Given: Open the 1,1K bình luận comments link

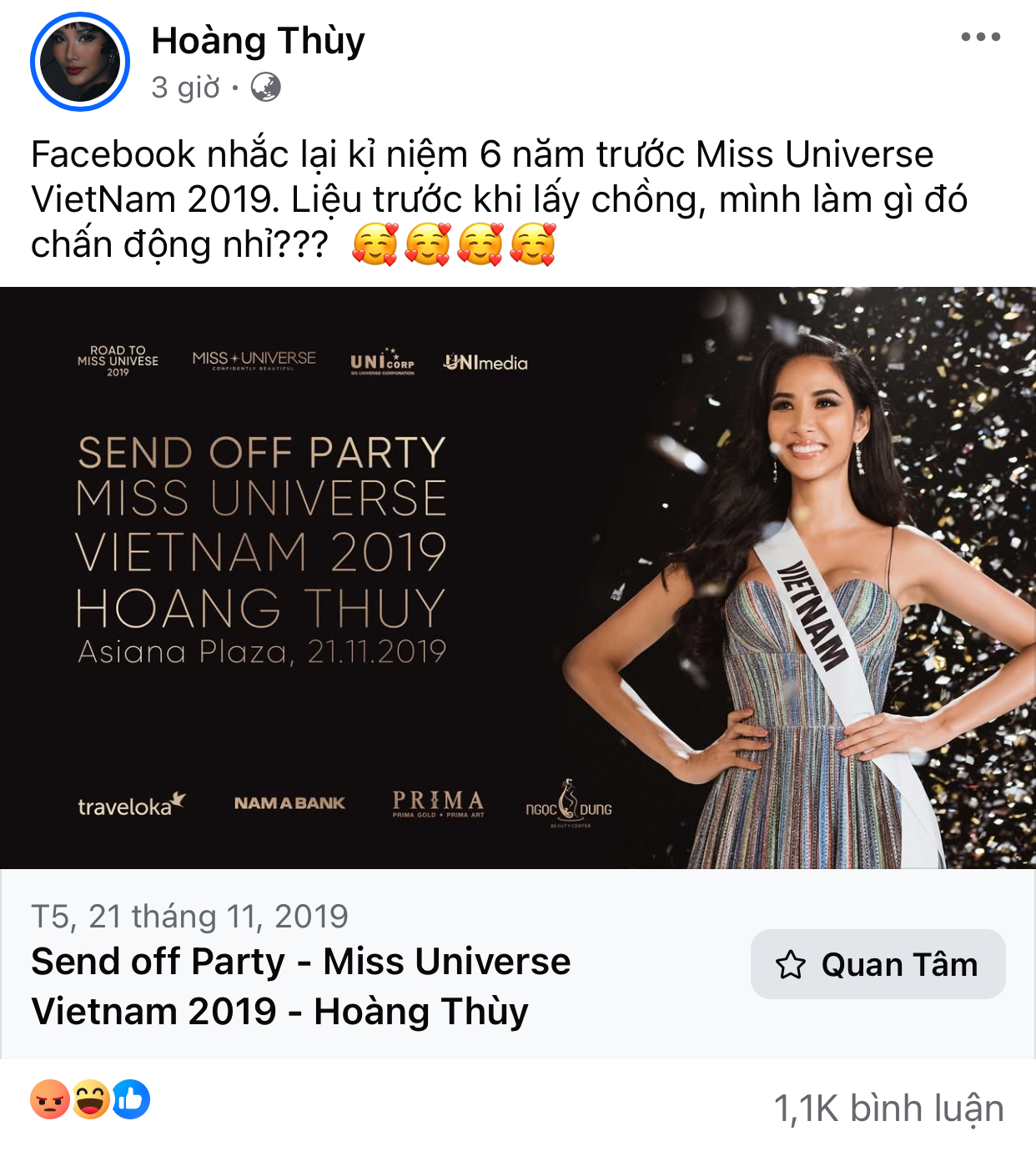Looking at the screenshot, I should click(x=887, y=1107).
